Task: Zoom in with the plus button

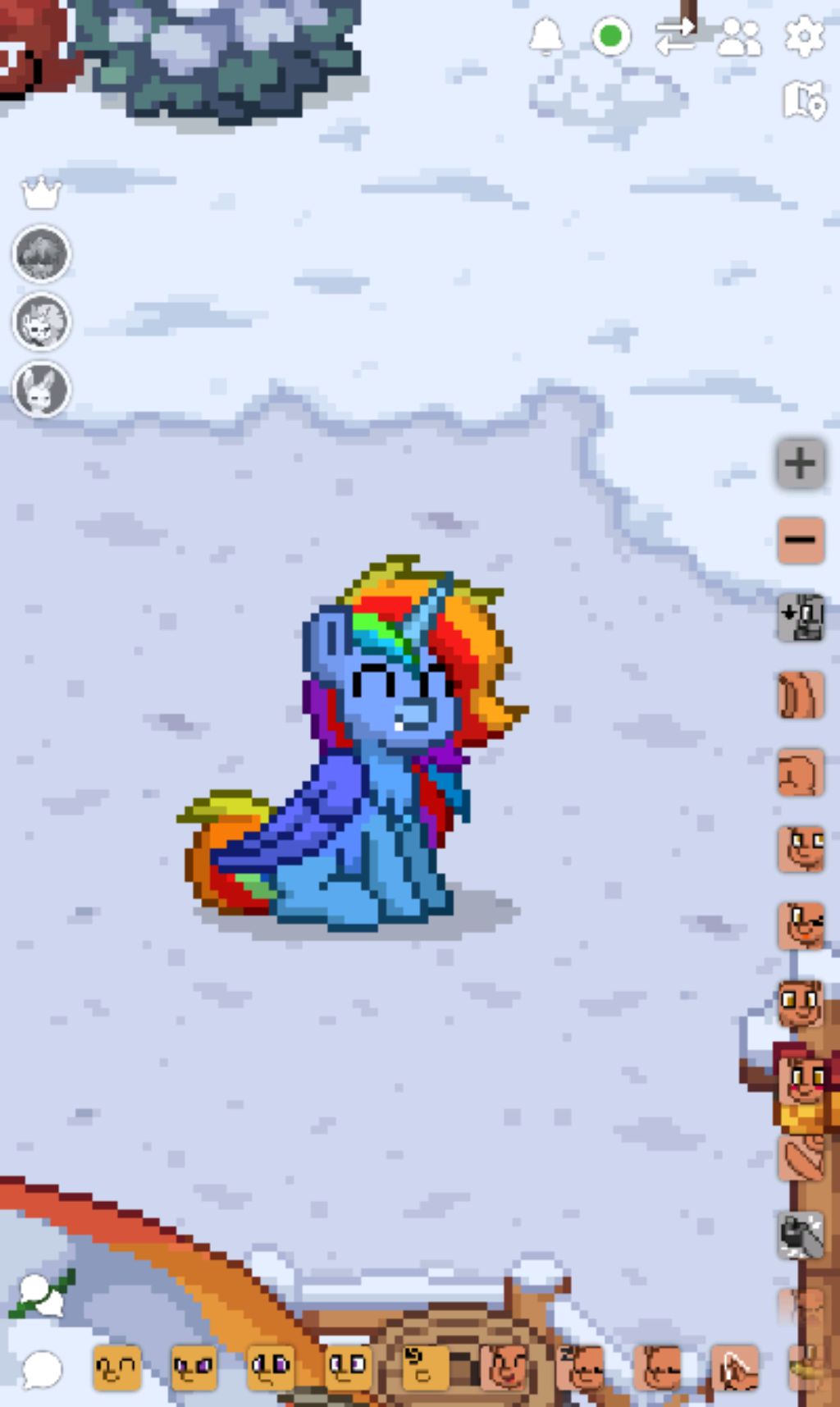Action: tap(801, 464)
